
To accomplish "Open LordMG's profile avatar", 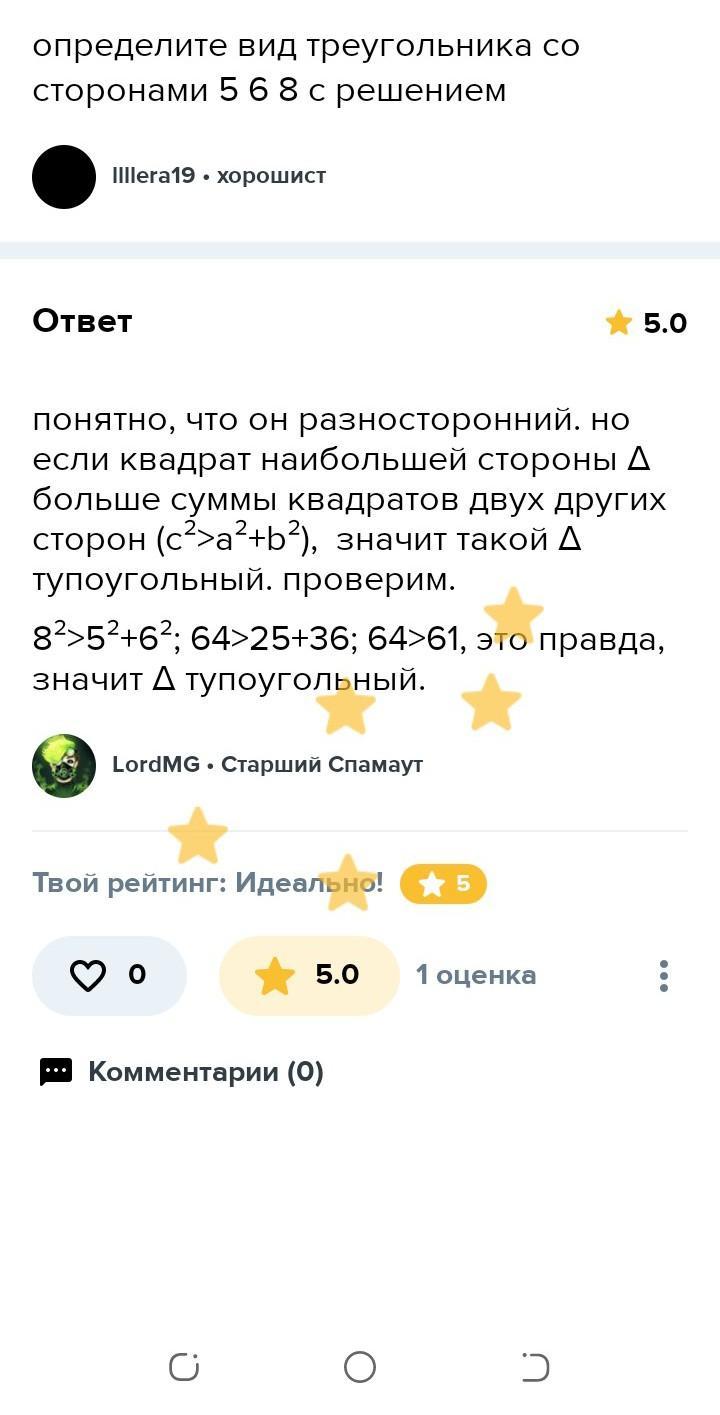I will pyautogui.click(x=64, y=766).
